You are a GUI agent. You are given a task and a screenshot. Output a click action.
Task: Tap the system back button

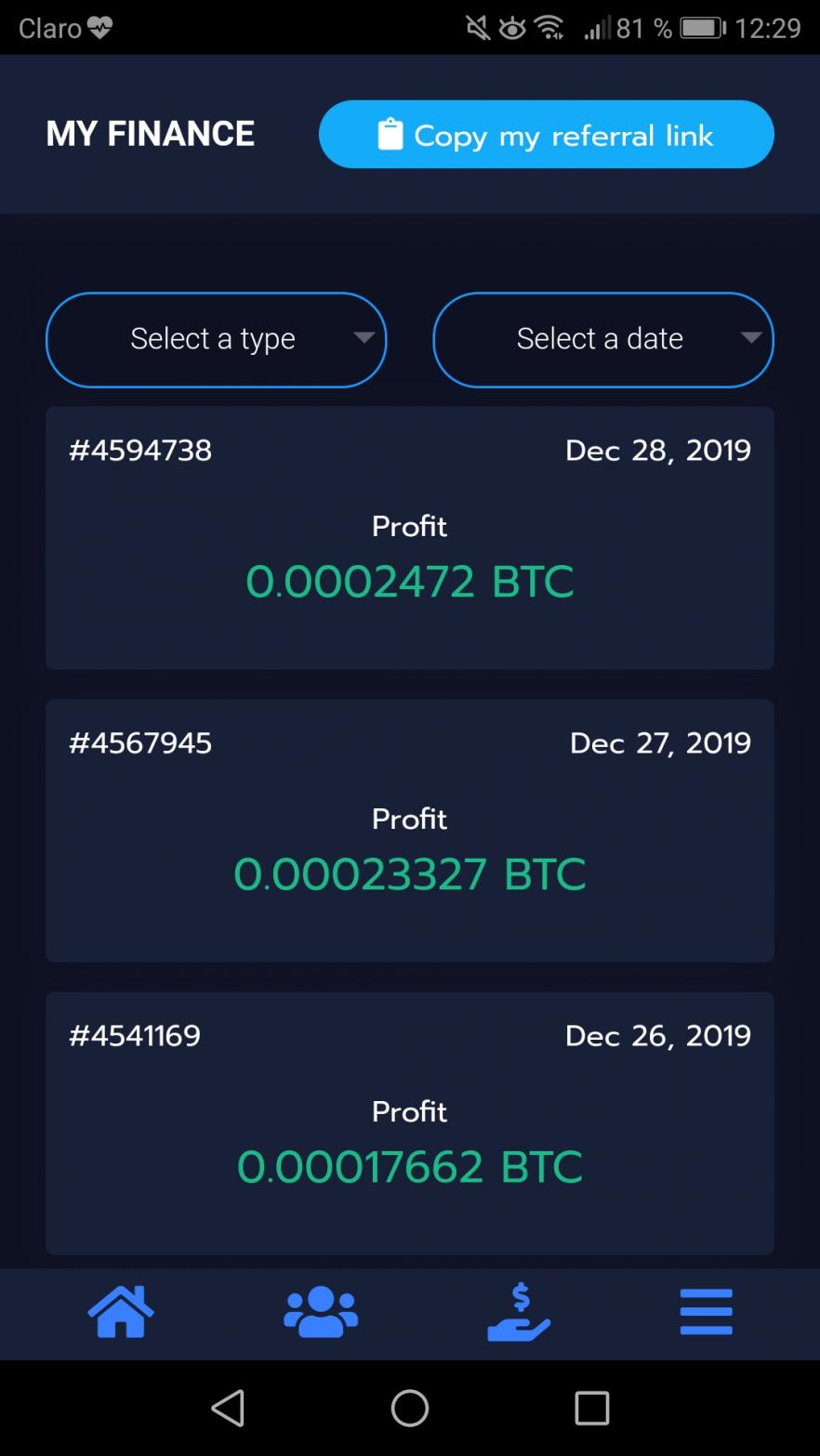point(228,1408)
